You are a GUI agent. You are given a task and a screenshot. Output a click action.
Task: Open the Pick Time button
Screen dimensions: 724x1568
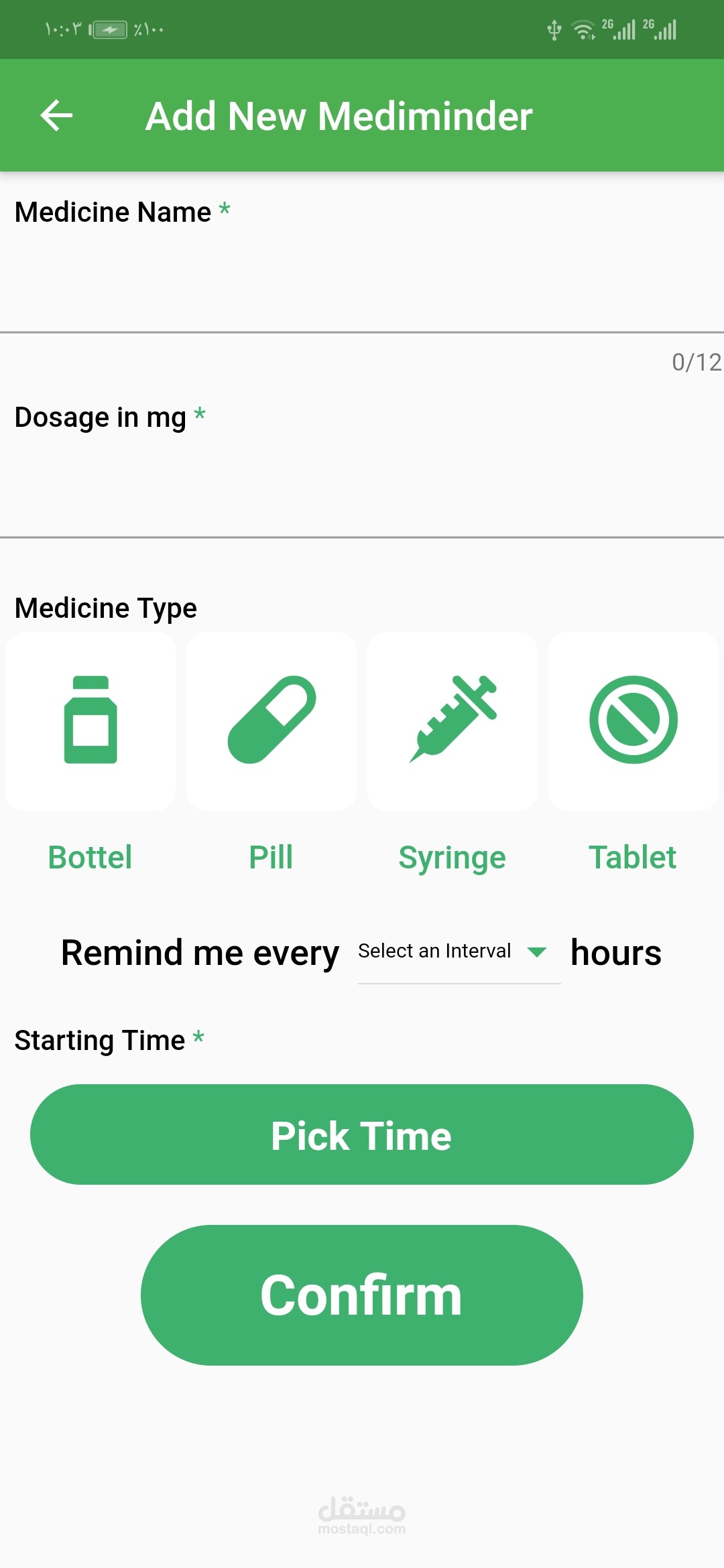click(362, 1134)
